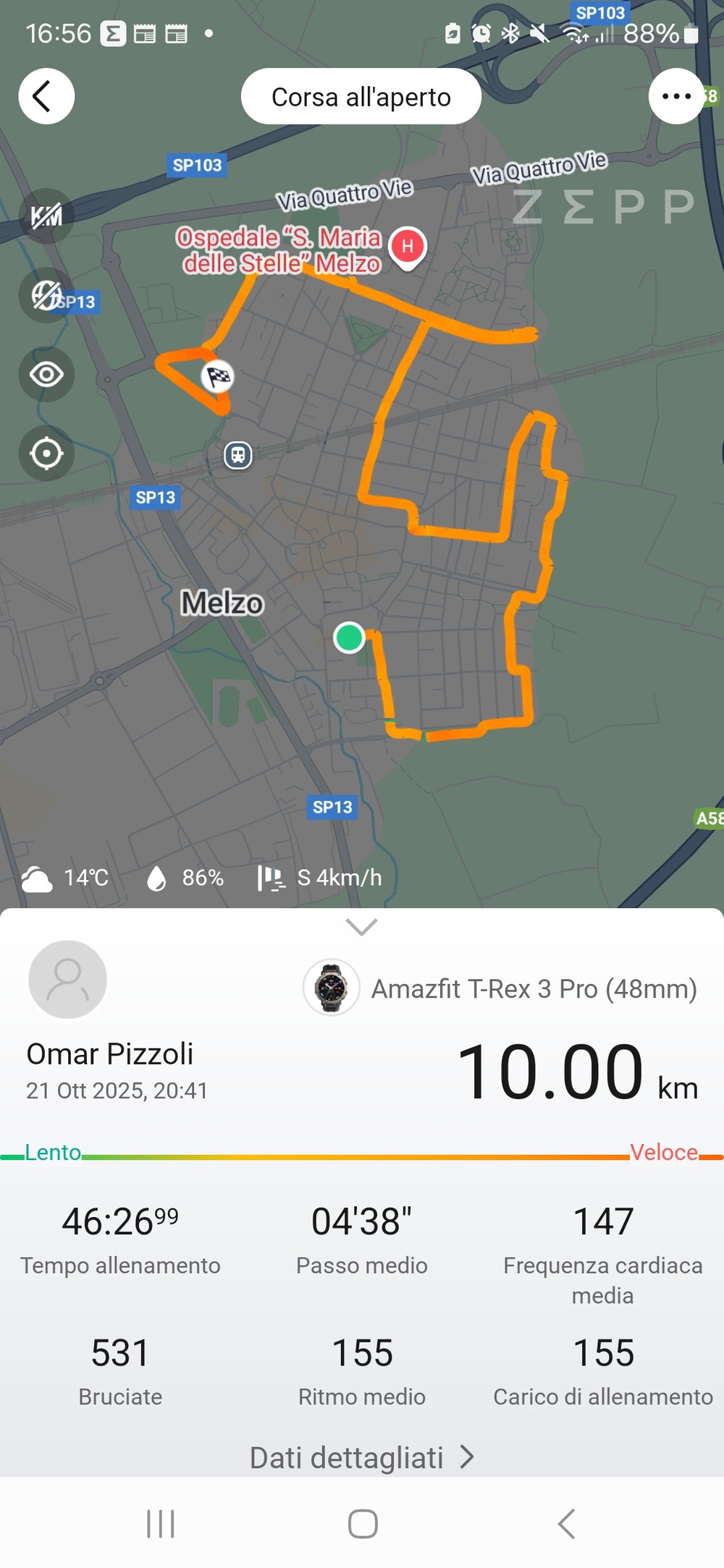Tap the eye visibility icon
Image resolution: width=724 pixels, height=1568 pixels.
pos(46,375)
